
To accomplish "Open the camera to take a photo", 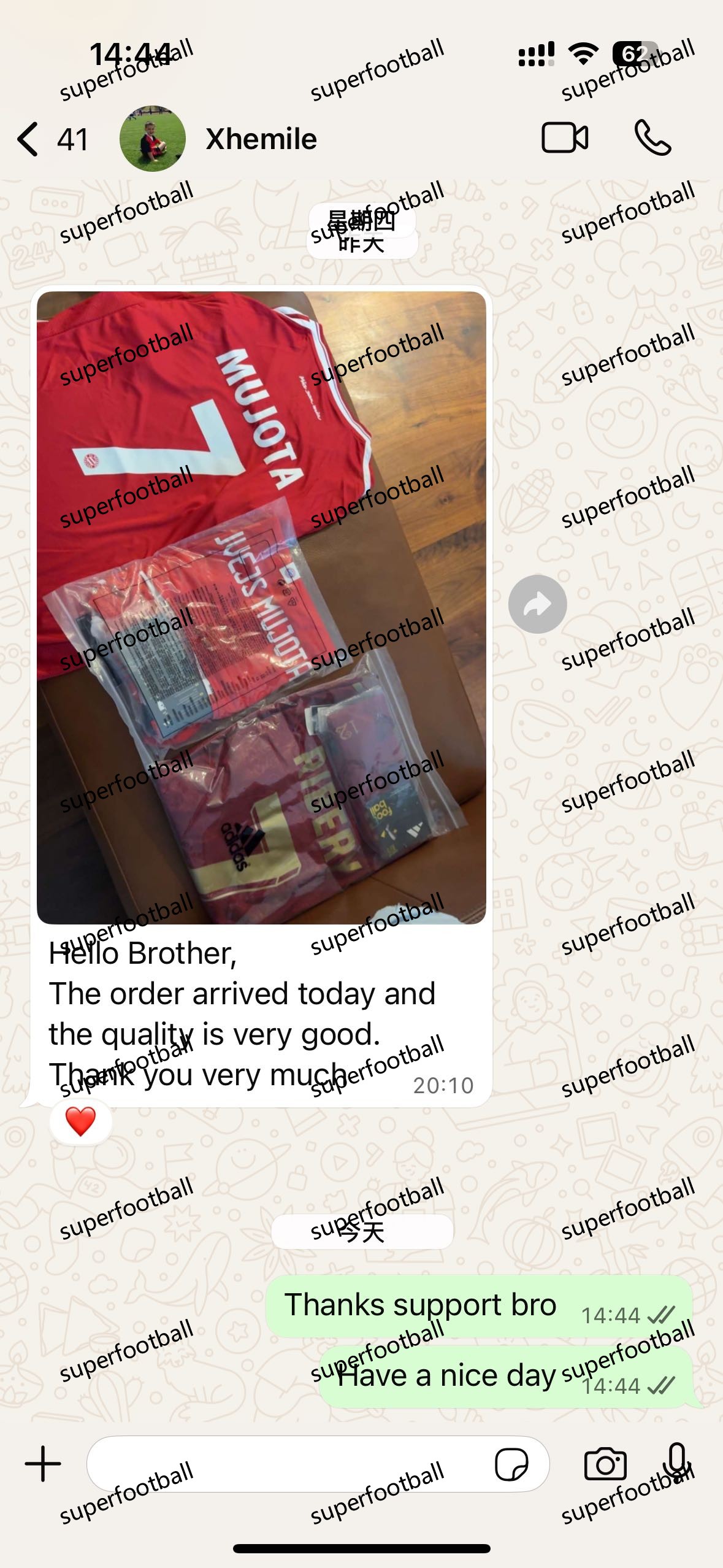I will click(605, 1464).
